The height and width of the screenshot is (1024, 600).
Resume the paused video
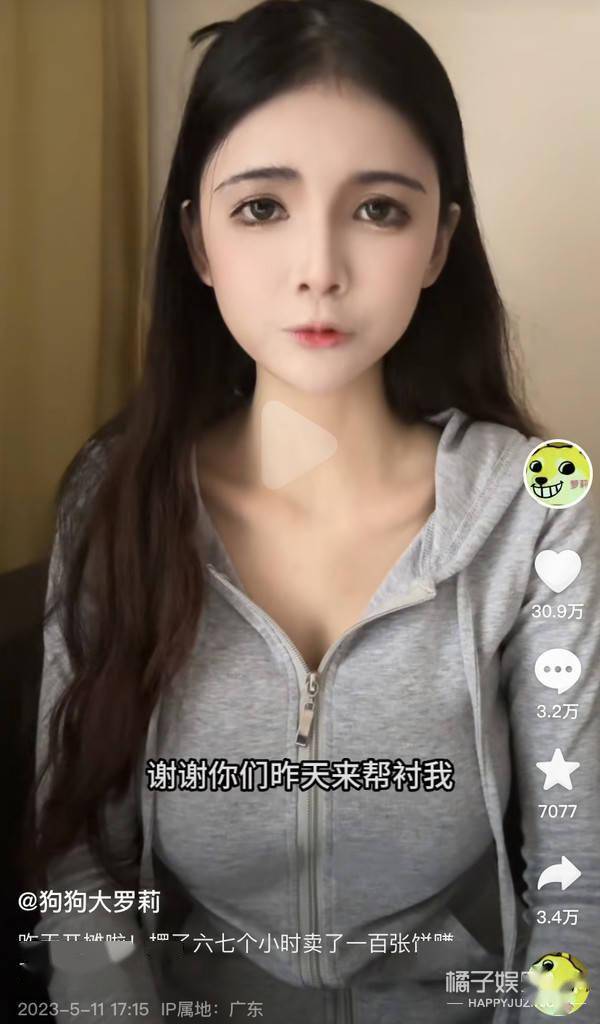297,445
